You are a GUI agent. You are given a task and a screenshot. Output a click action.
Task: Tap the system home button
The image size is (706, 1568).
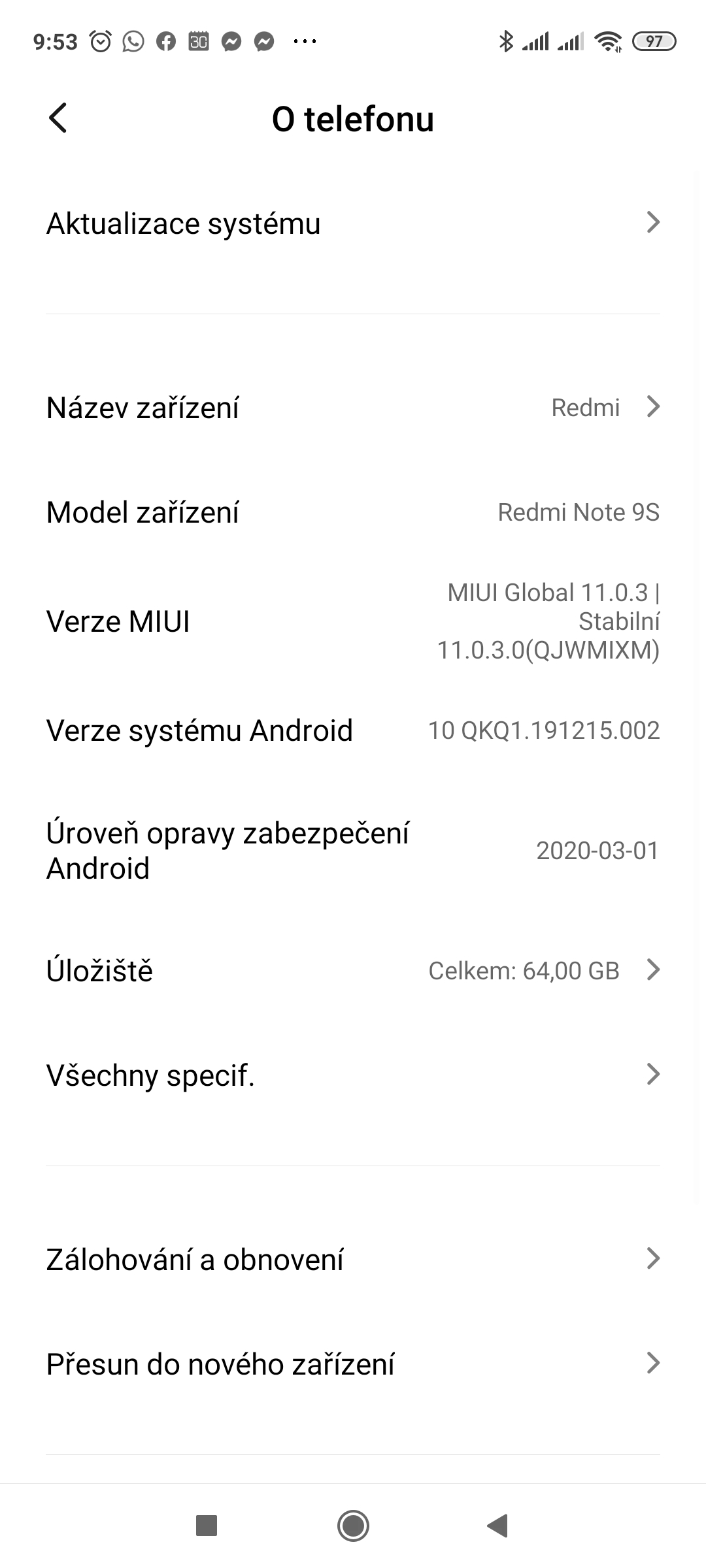click(x=353, y=1526)
